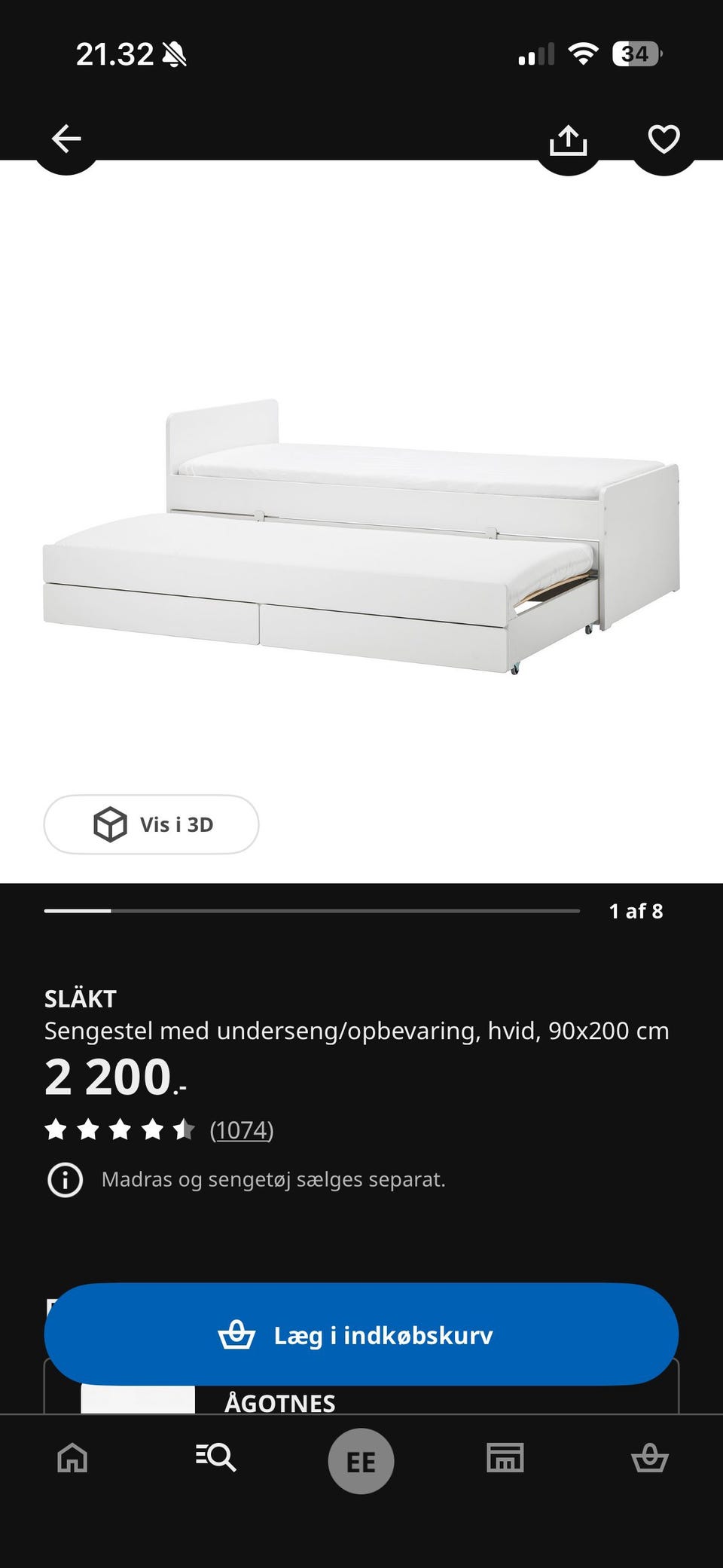Open the store tab
The height and width of the screenshot is (1568, 723).
click(x=505, y=1457)
